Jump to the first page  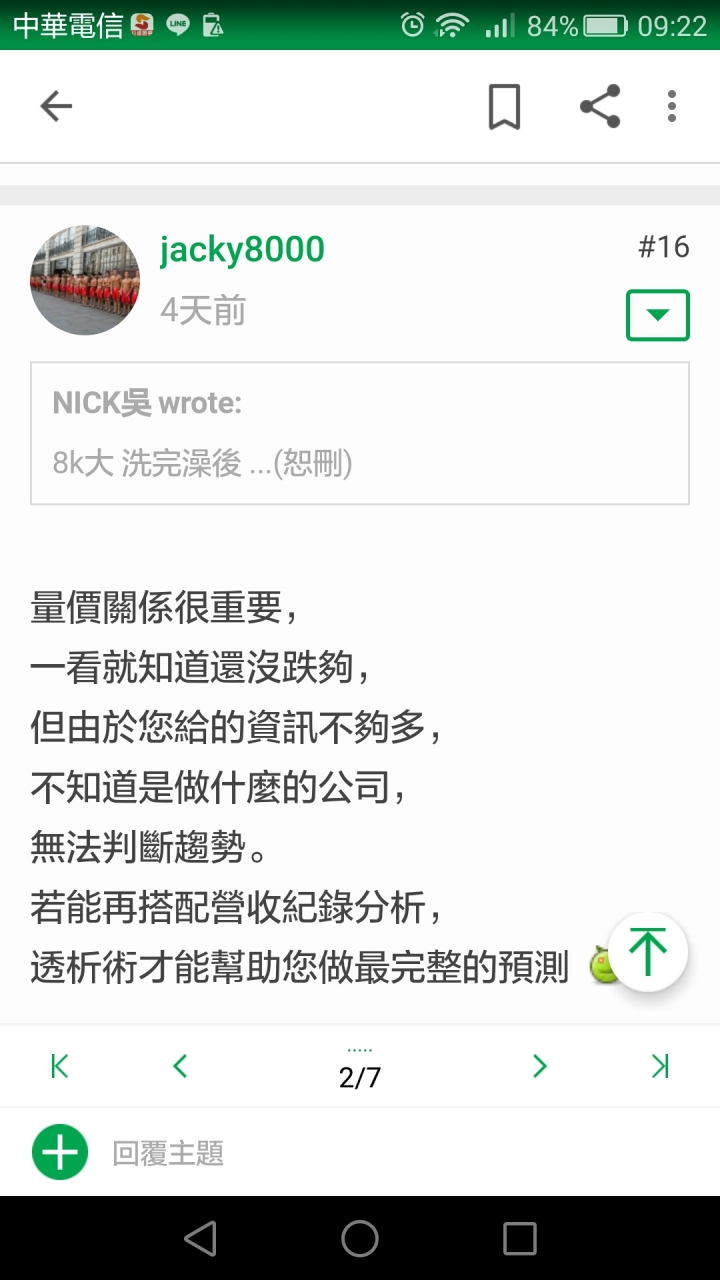tap(60, 1067)
